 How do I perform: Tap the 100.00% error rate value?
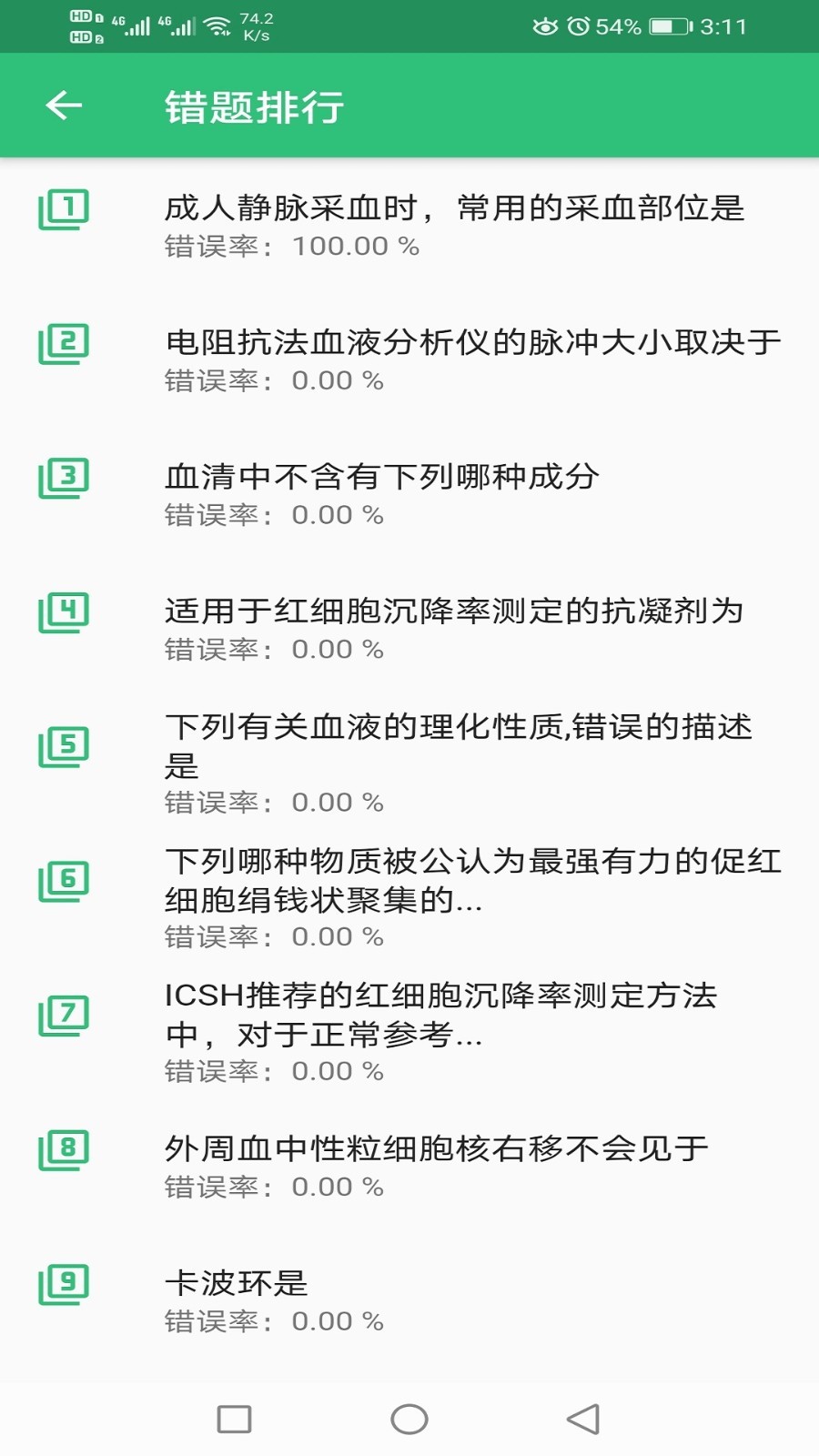pos(353,245)
